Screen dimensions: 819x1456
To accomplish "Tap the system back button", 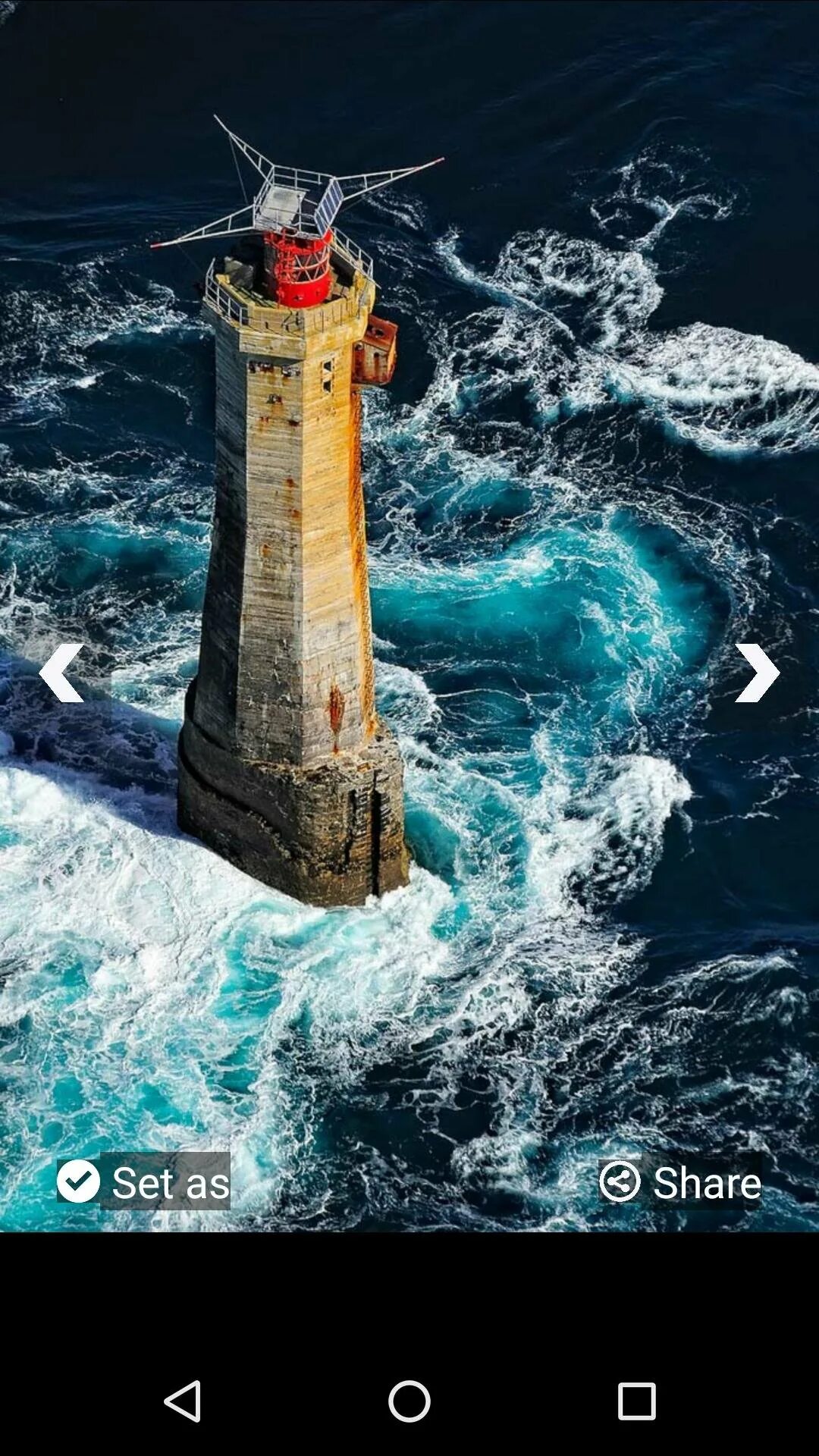I will pyautogui.click(x=182, y=1401).
